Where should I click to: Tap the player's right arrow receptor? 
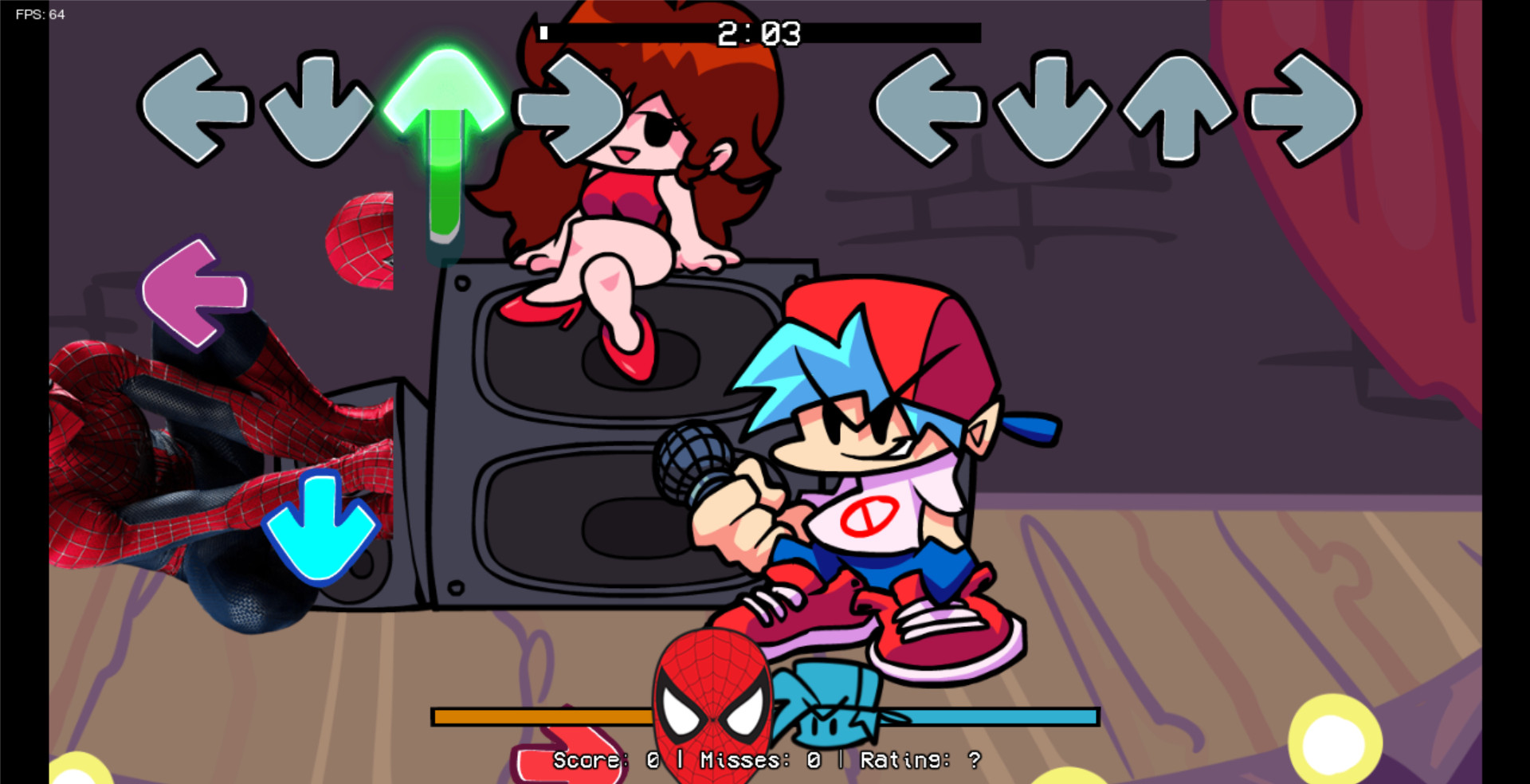point(1304,108)
